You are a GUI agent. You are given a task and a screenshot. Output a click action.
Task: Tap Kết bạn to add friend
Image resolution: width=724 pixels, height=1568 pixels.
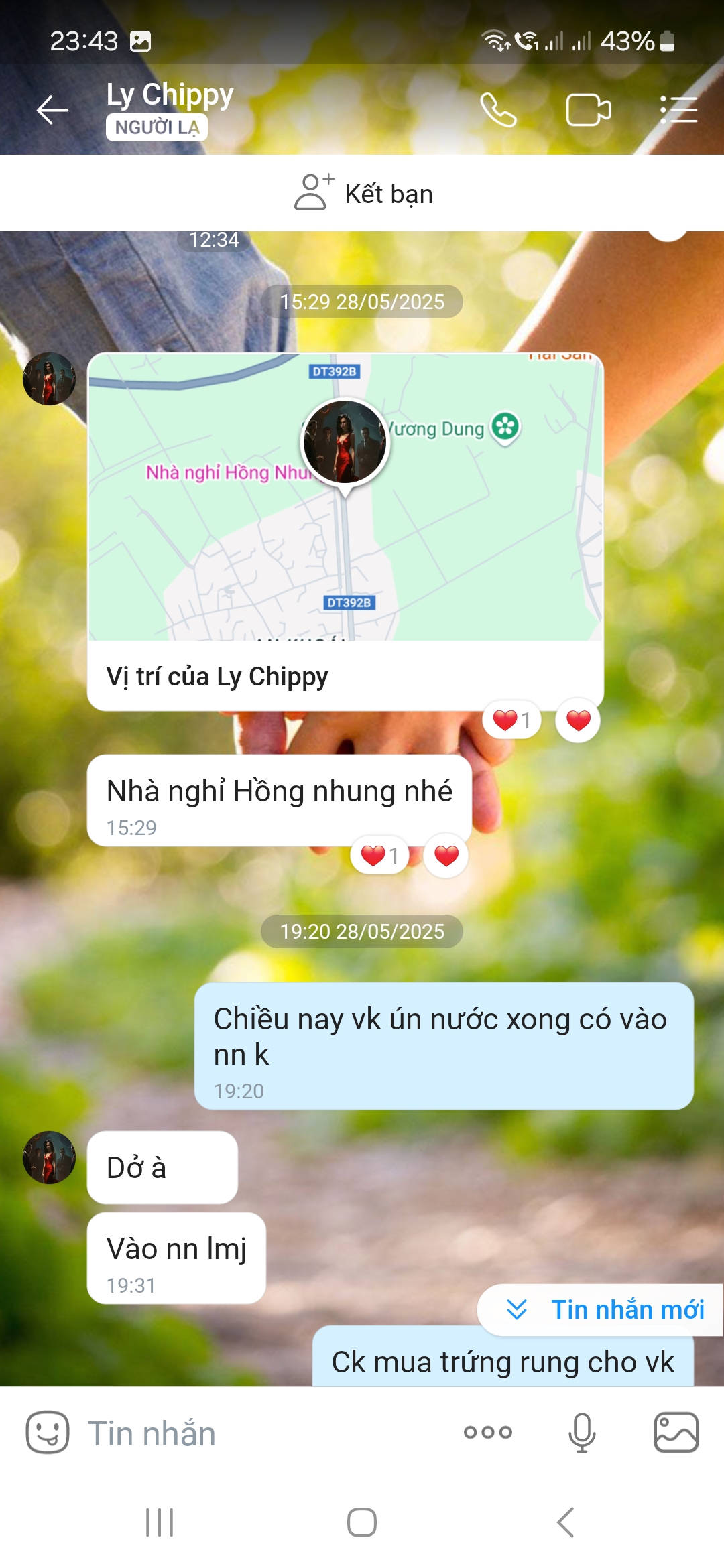363,194
